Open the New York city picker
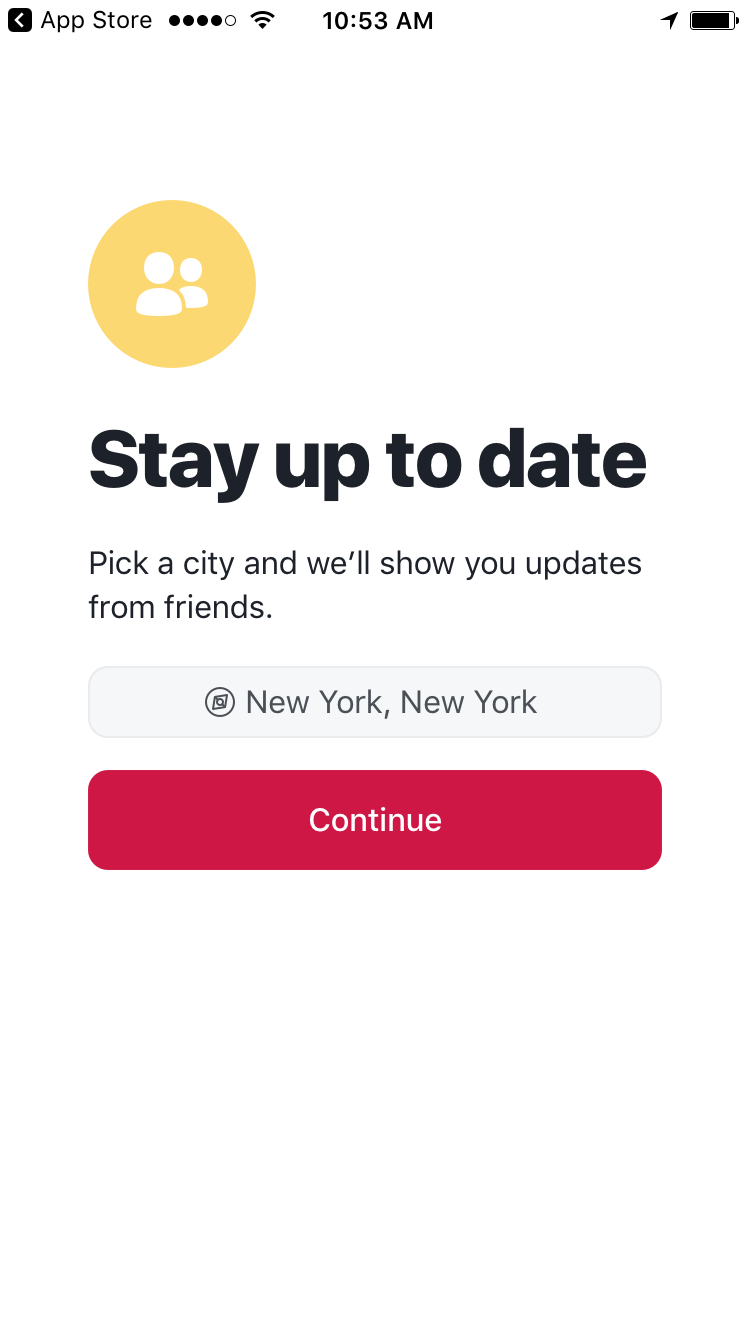Viewport: 750px width, 1334px height. tap(374, 702)
